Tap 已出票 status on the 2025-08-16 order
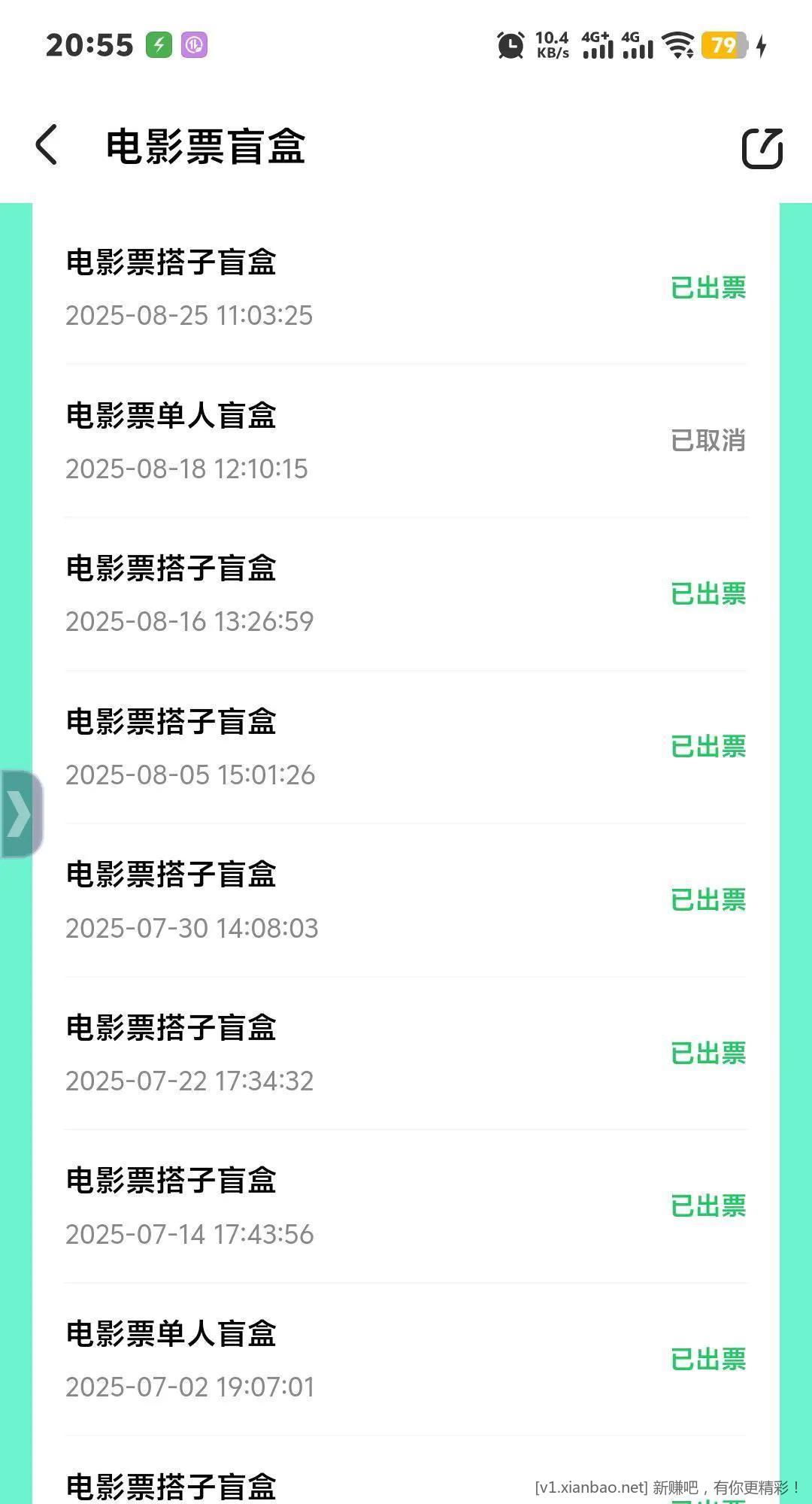 (706, 594)
